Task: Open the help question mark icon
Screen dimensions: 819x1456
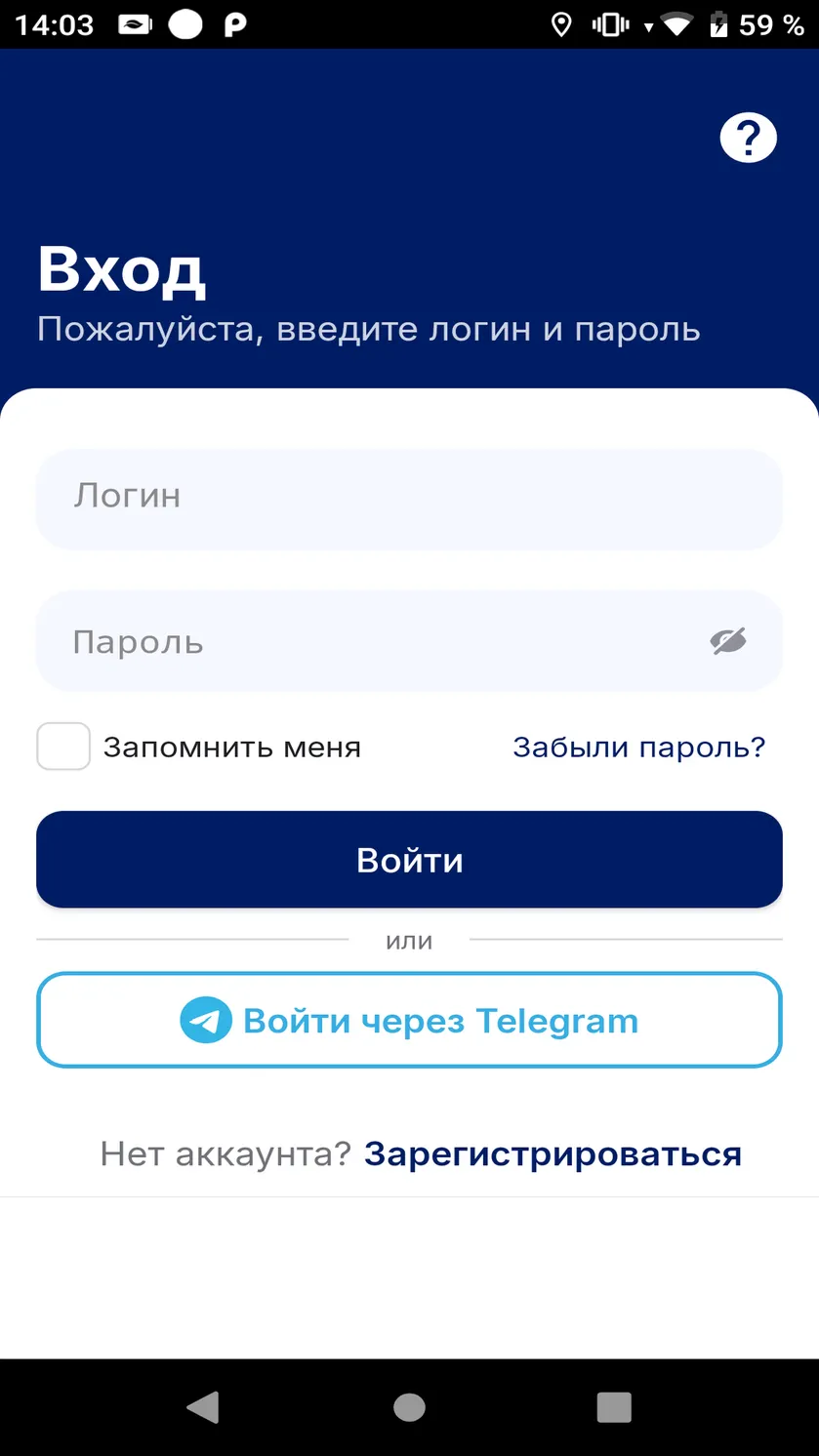Action: click(748, 138)
